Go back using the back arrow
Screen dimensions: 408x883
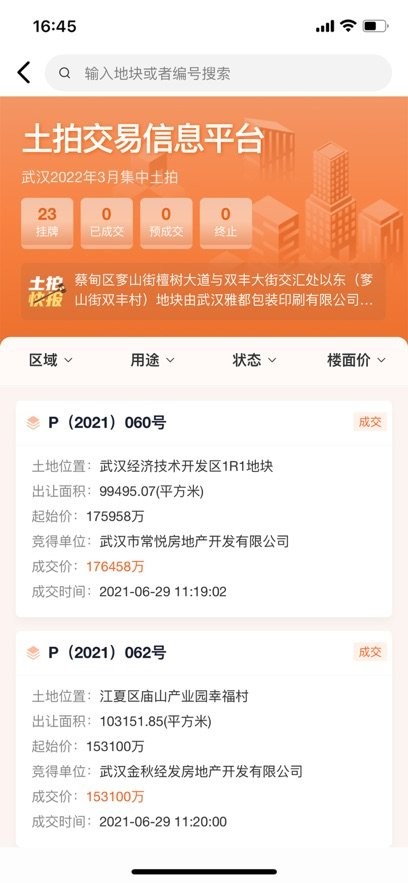(x=24, y=73)
